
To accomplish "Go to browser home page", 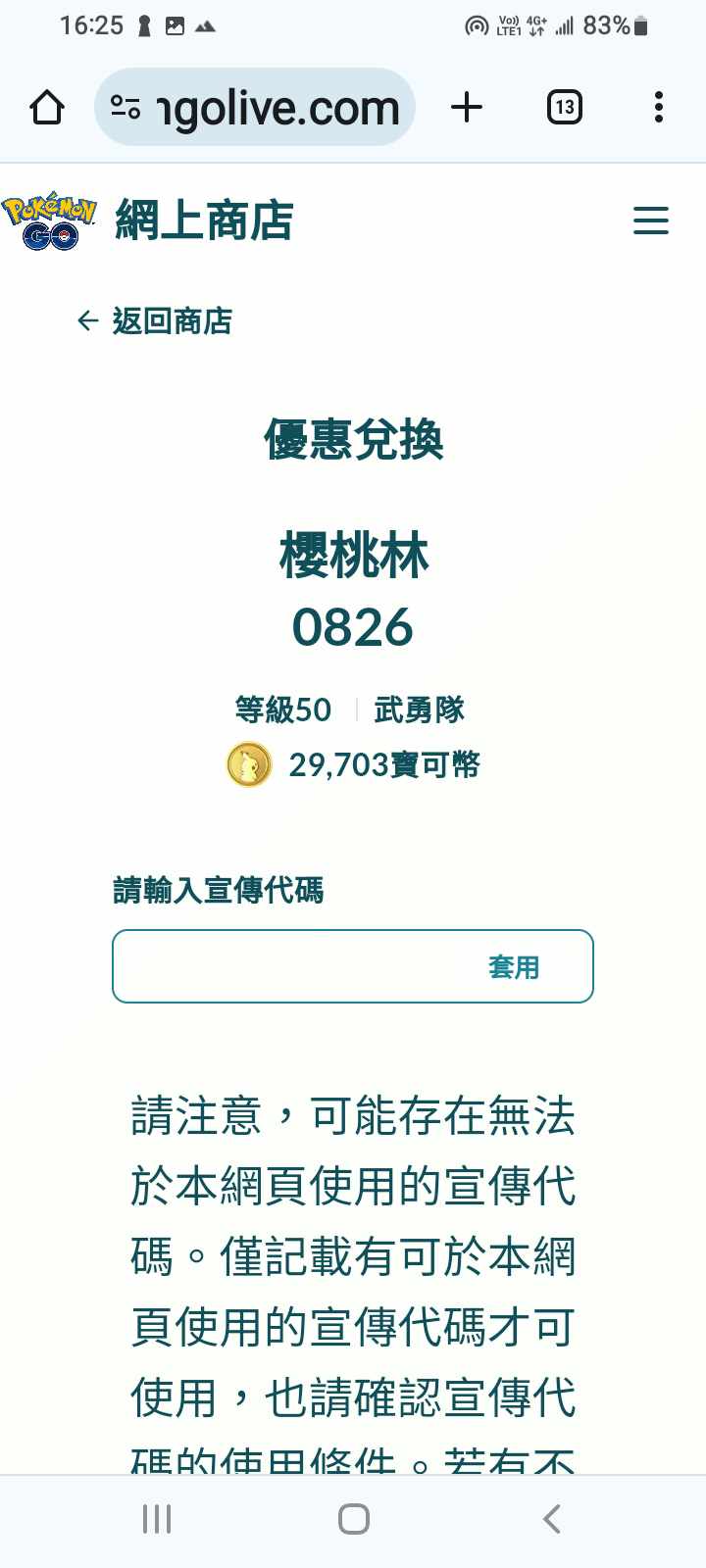I will click(x=47, y=107).
